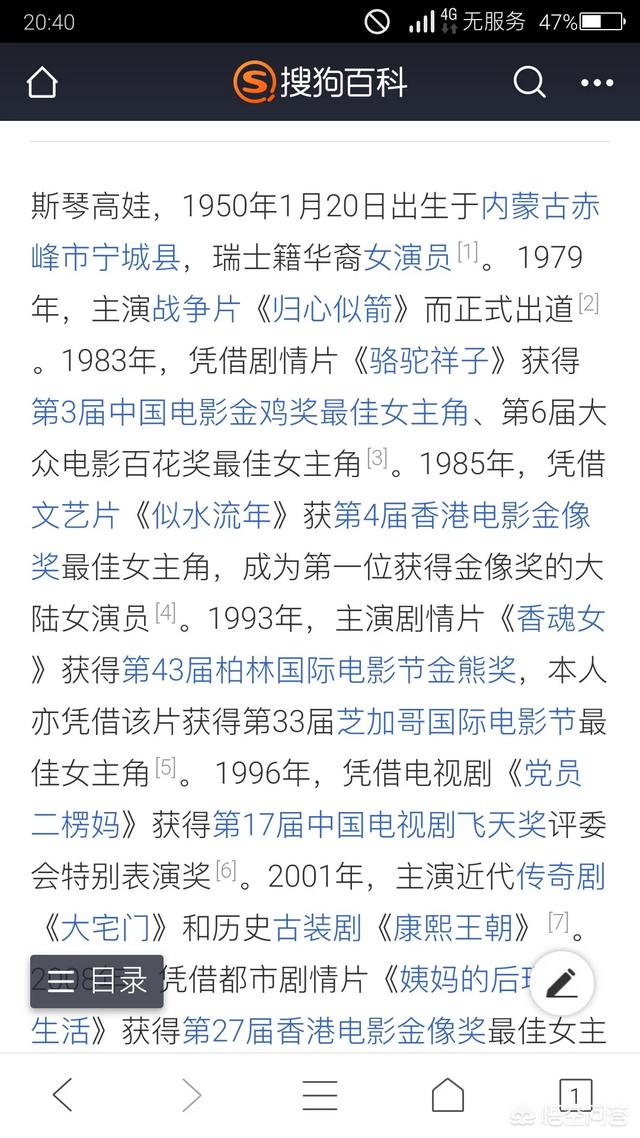Go back using the browser back arrow
The width and height of the screenshot is (640, 1138).
tap(62, 1095)
